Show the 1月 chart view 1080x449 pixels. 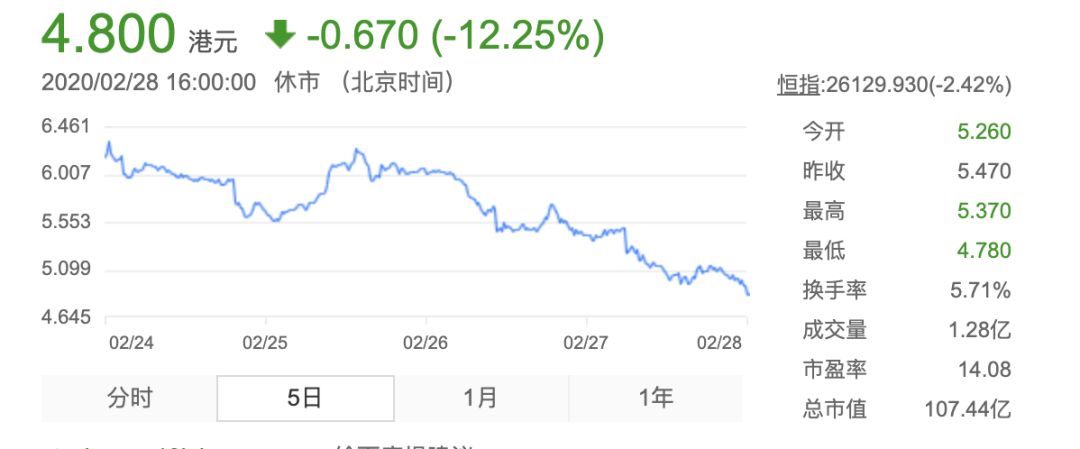click(481, 398)
